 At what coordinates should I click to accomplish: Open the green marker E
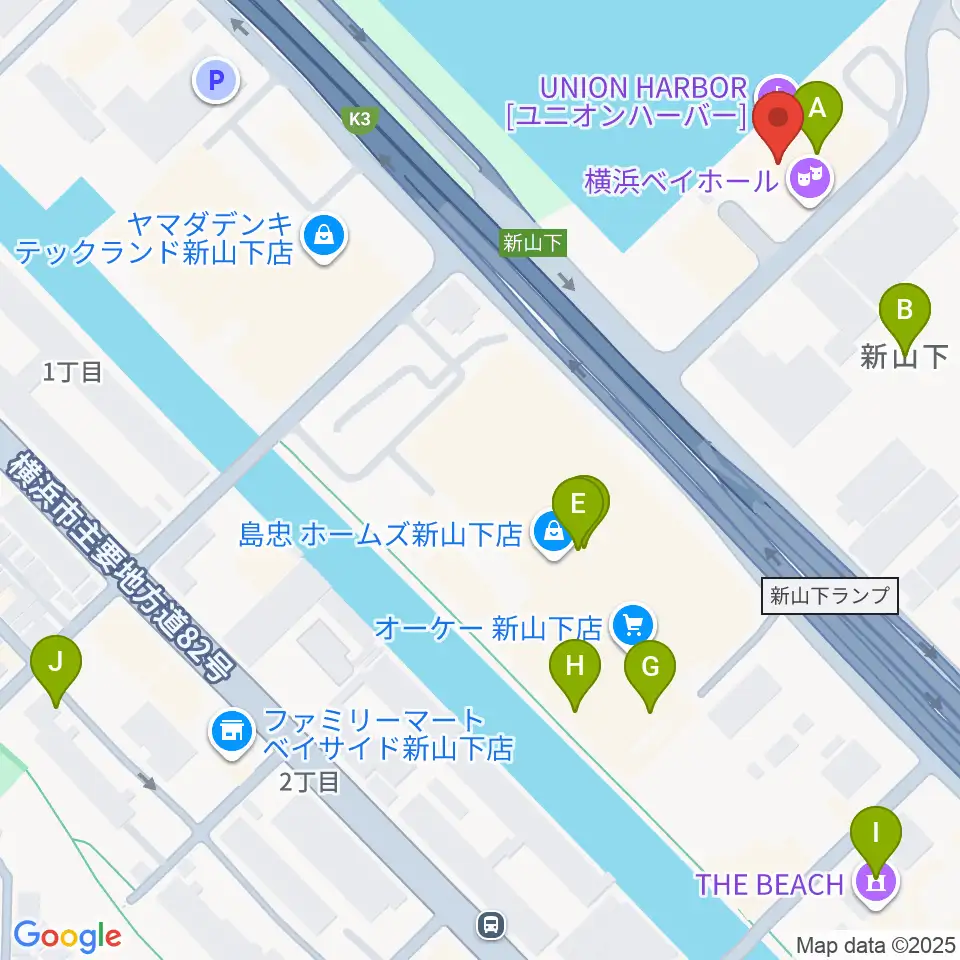point(577,512)
